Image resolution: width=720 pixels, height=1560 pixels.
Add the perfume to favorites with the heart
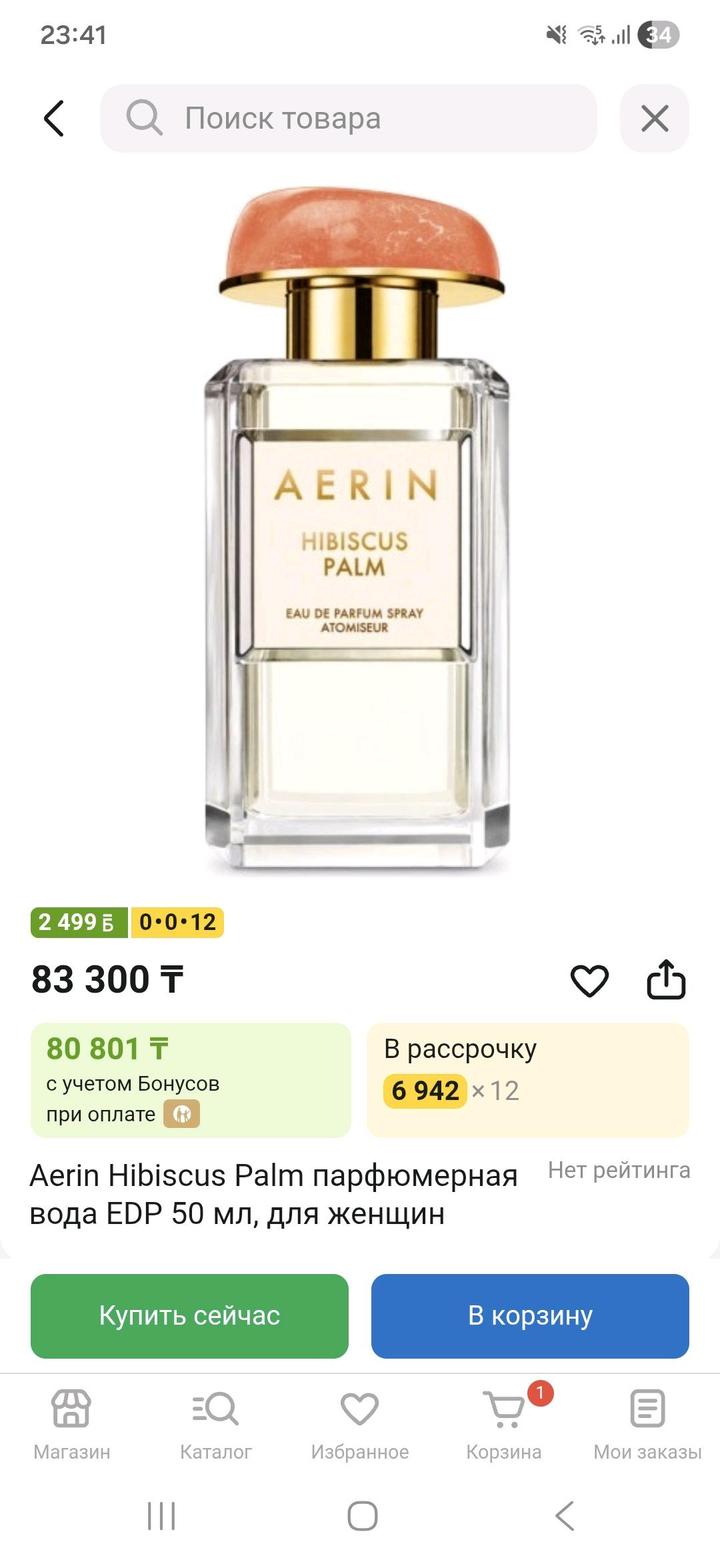point(589,981)
